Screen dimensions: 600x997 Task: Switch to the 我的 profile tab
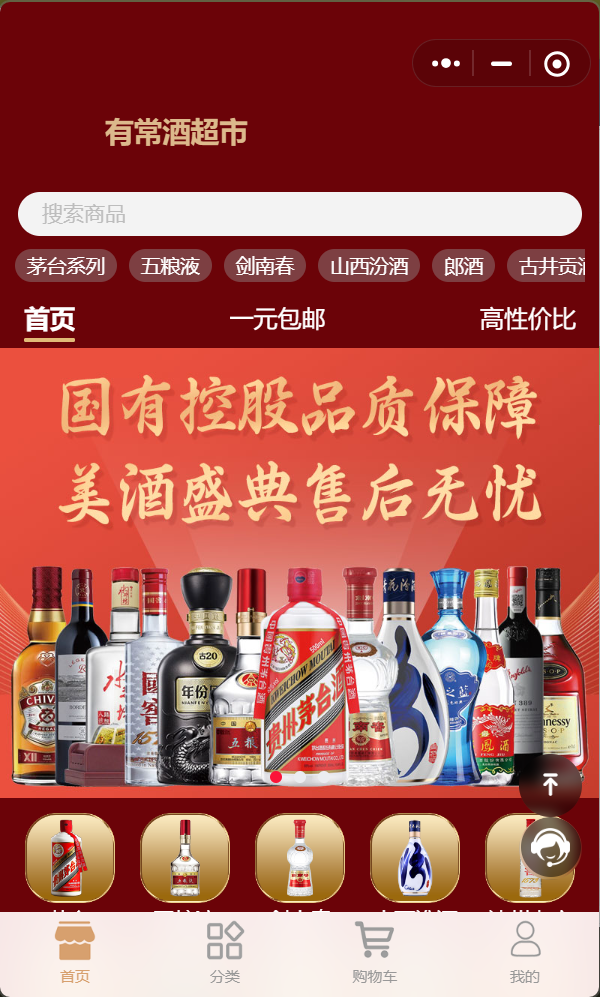coord(524,954)
